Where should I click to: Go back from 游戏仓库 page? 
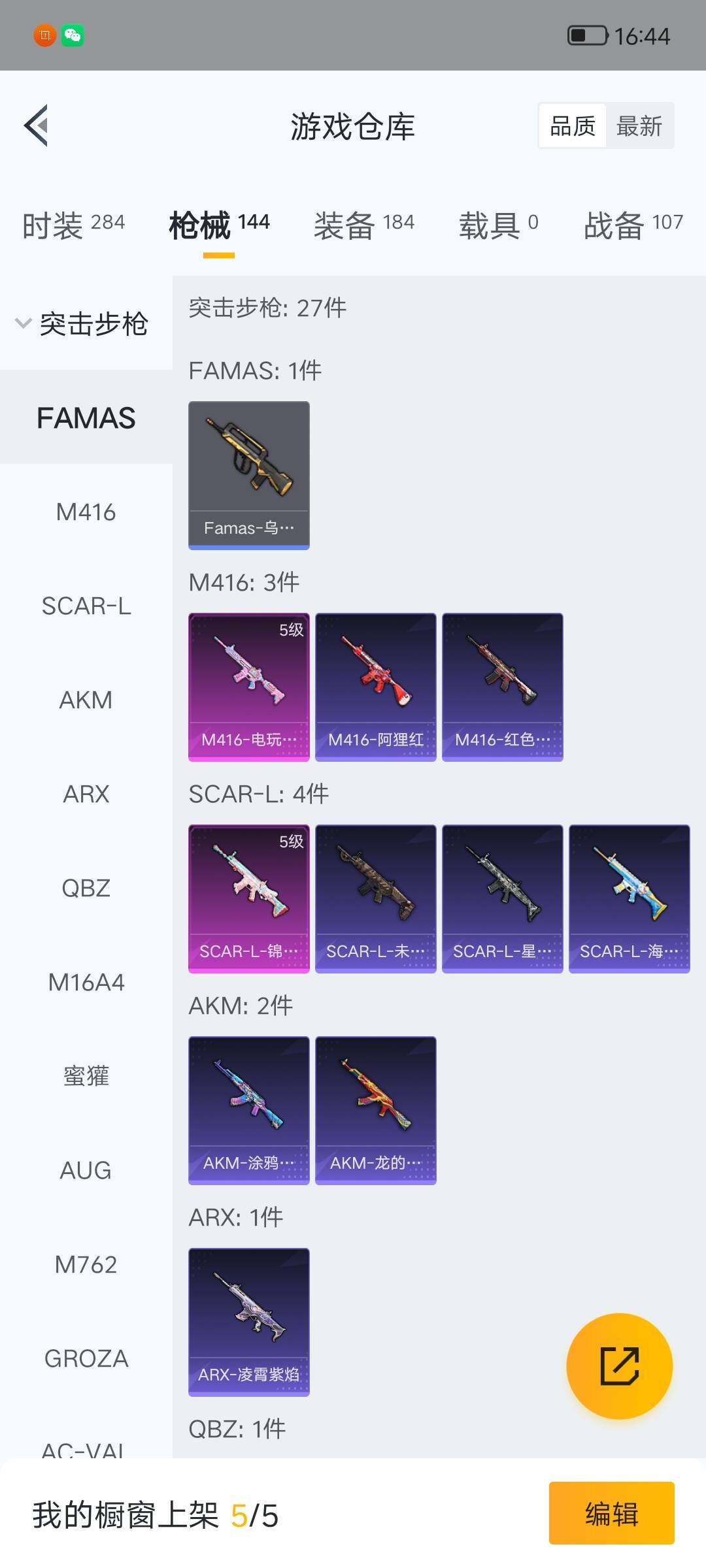tap(37, 125)
